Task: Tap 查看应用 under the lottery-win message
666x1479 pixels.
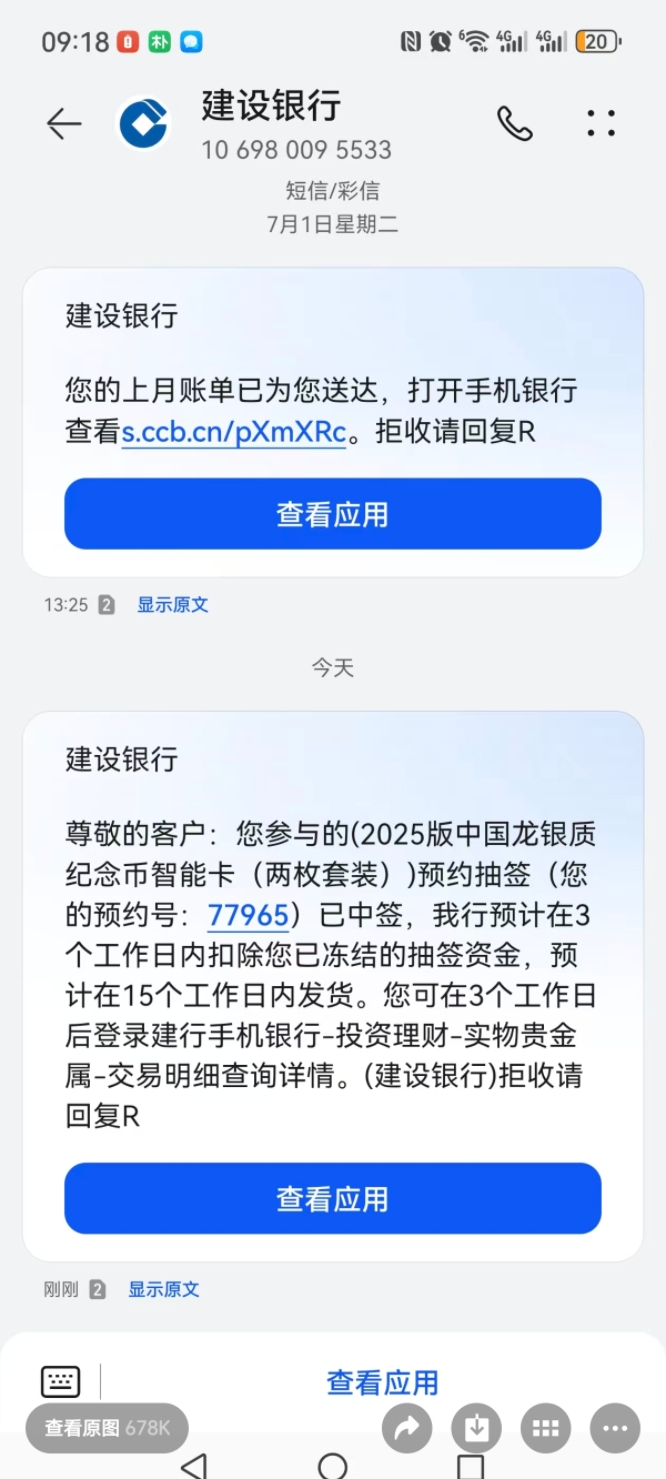Action: [333, 1198]
